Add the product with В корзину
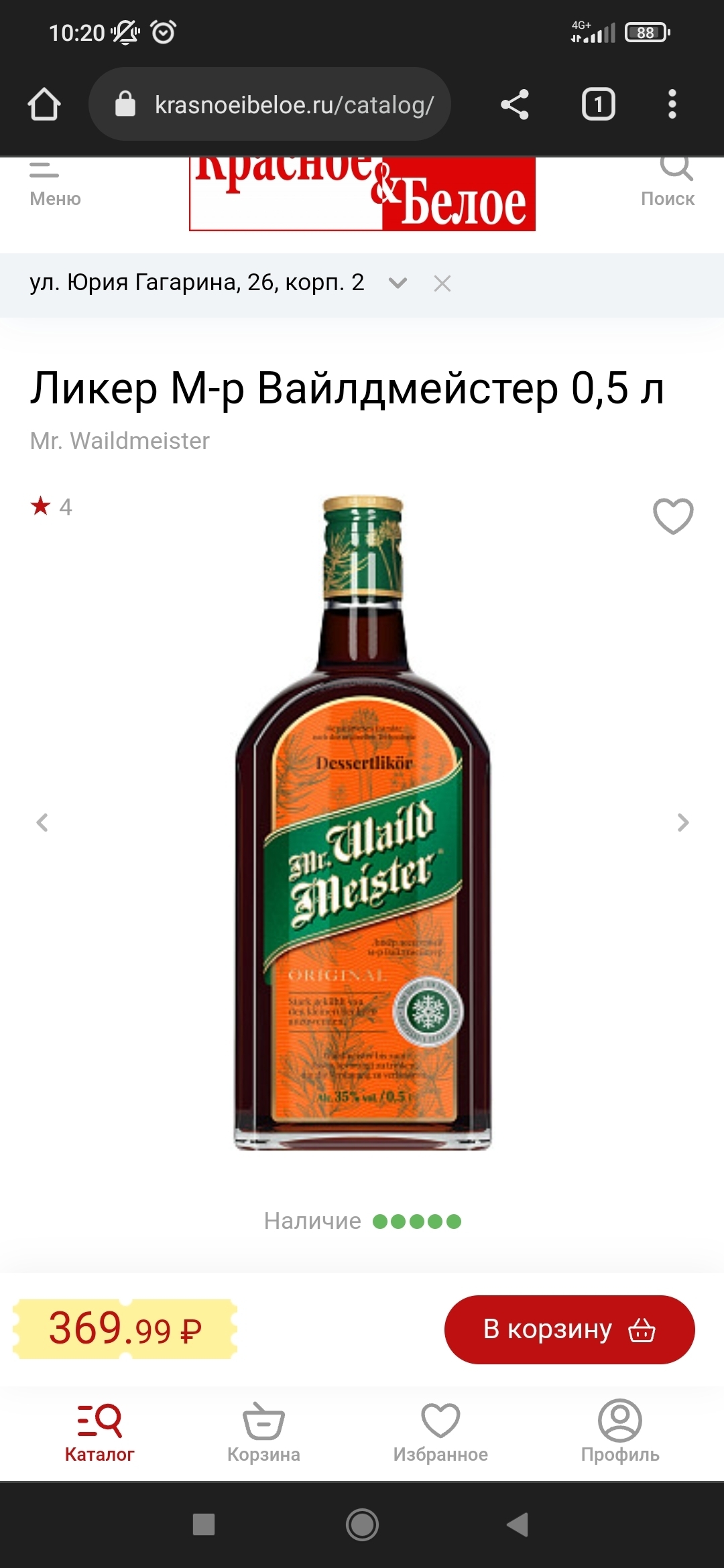This screenshot has width=724, height=1568. pos(569,1329)
